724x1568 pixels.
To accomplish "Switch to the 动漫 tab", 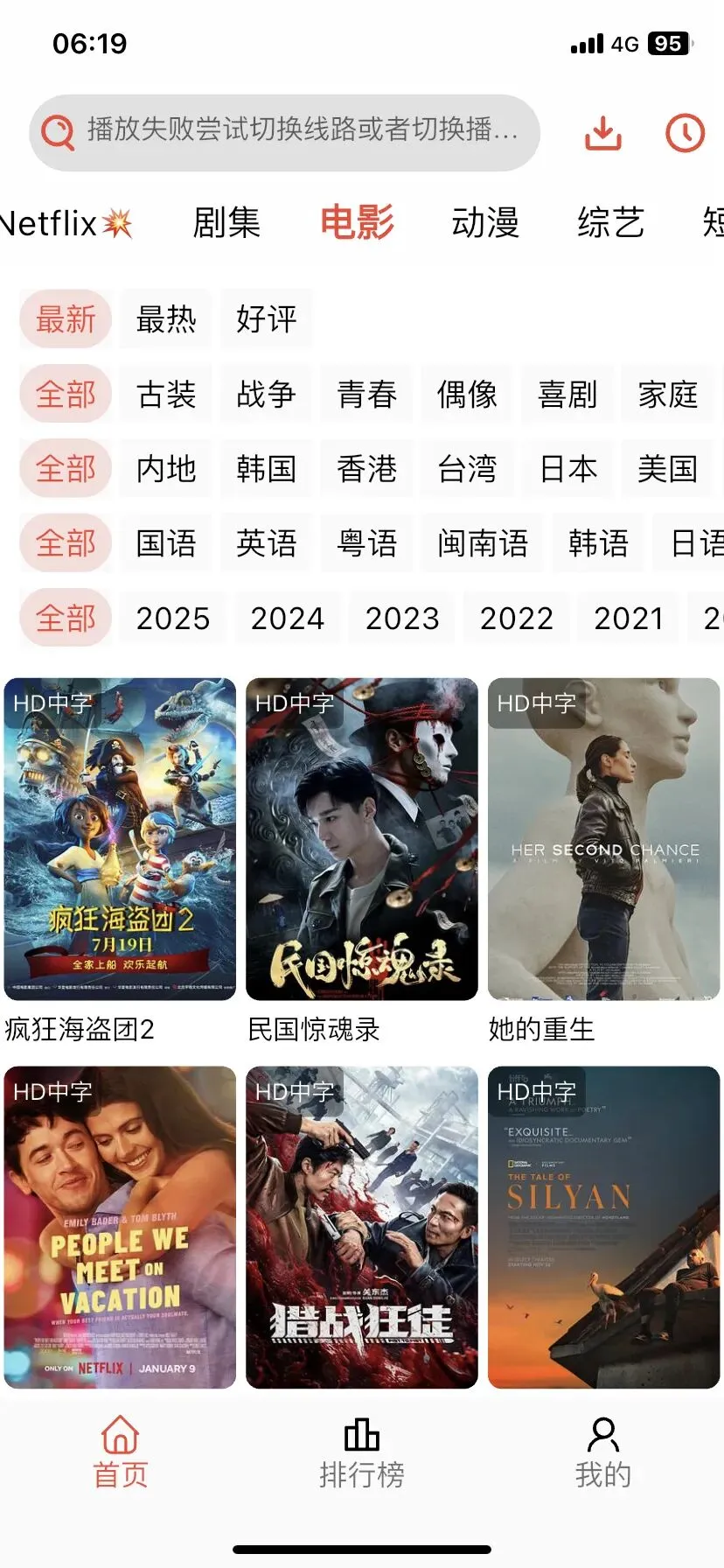I will click(485, 222).
